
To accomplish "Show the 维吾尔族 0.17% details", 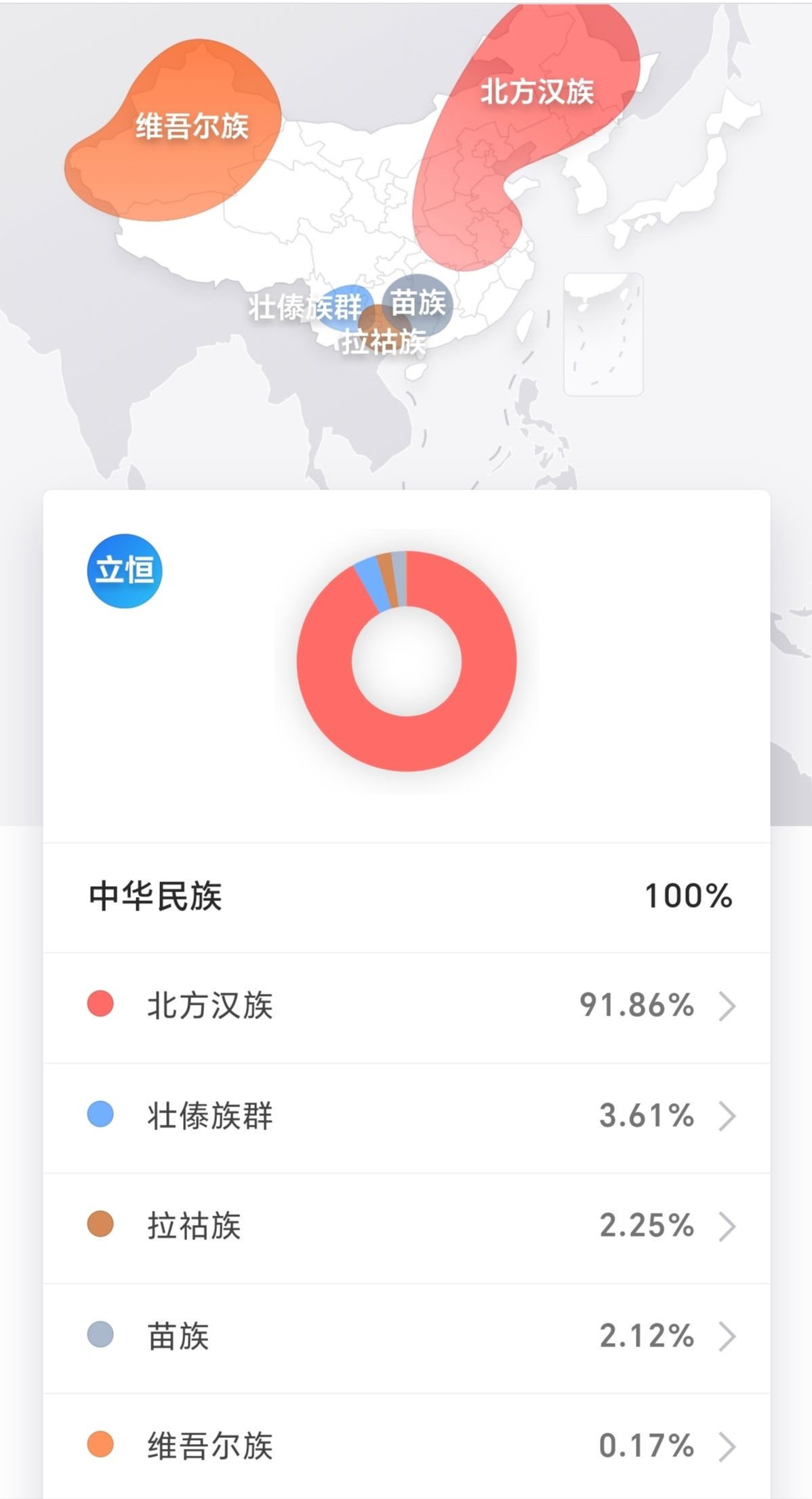I will 407,1445.
